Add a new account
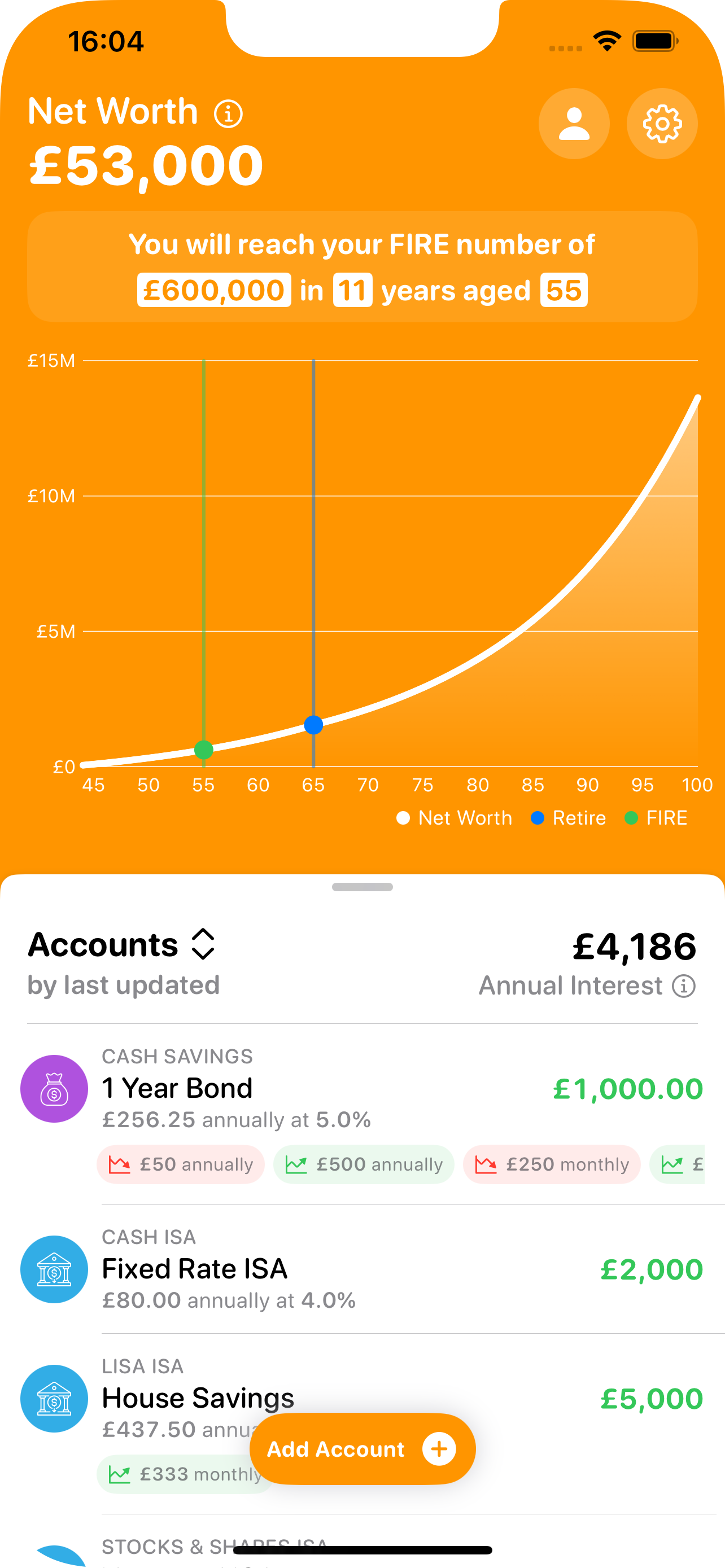Viewport: 725px width, 1568px height. point(362,1449)
